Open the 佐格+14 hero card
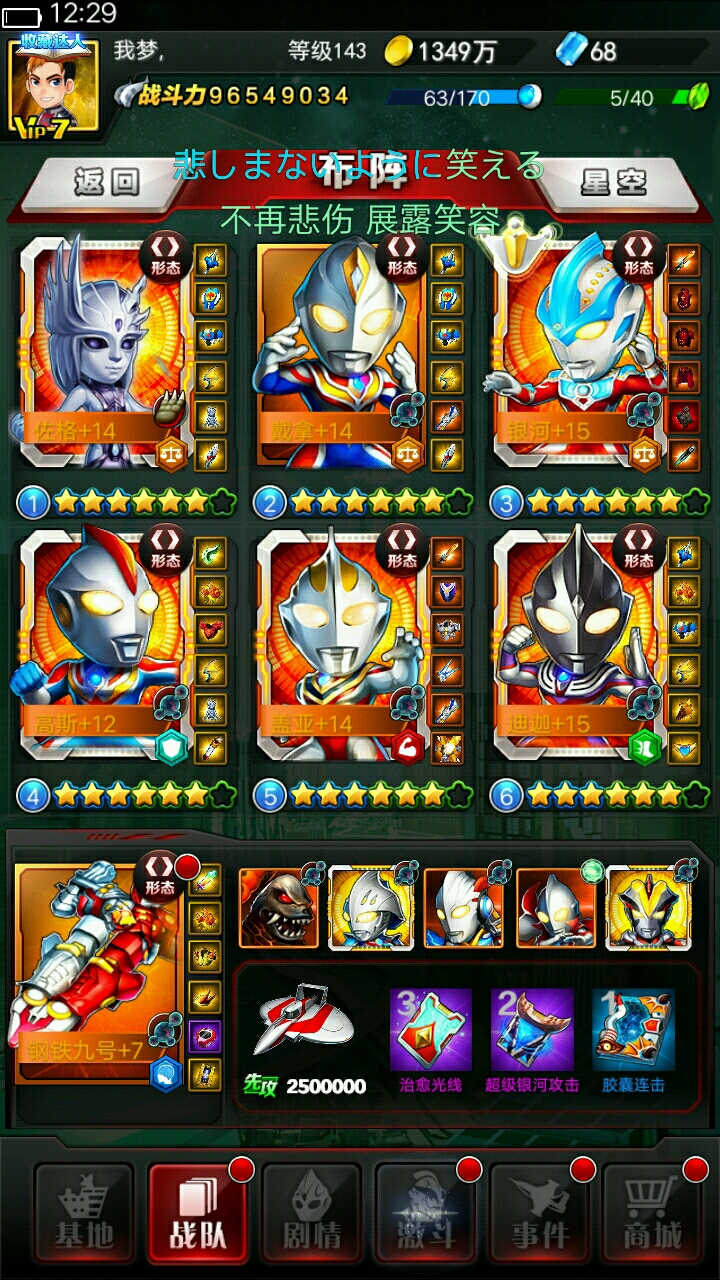The width and height of the screenshot is (720, 1280). (x=102, y=350)
